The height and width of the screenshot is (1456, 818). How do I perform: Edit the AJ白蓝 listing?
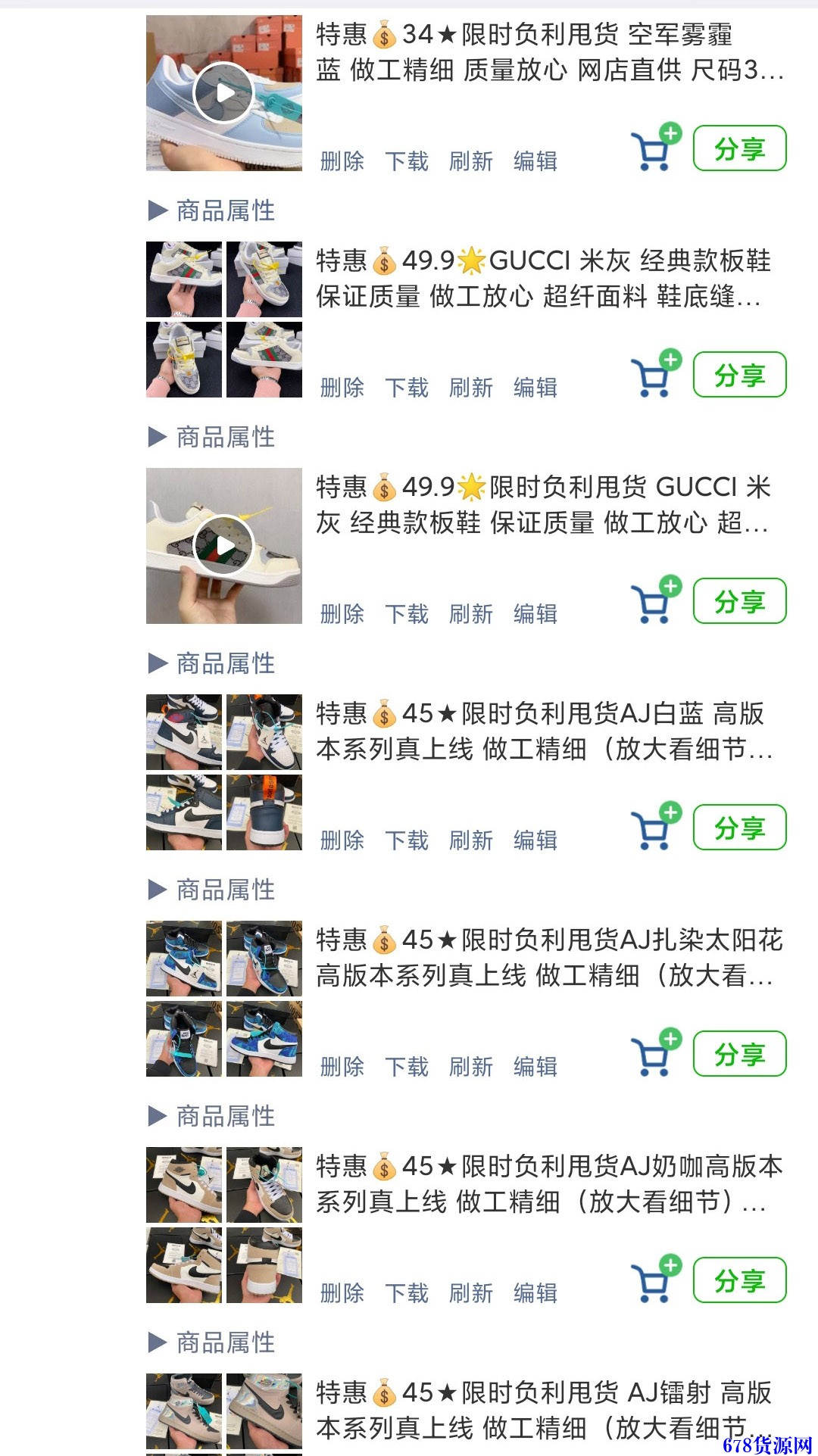tap(535, 840)
